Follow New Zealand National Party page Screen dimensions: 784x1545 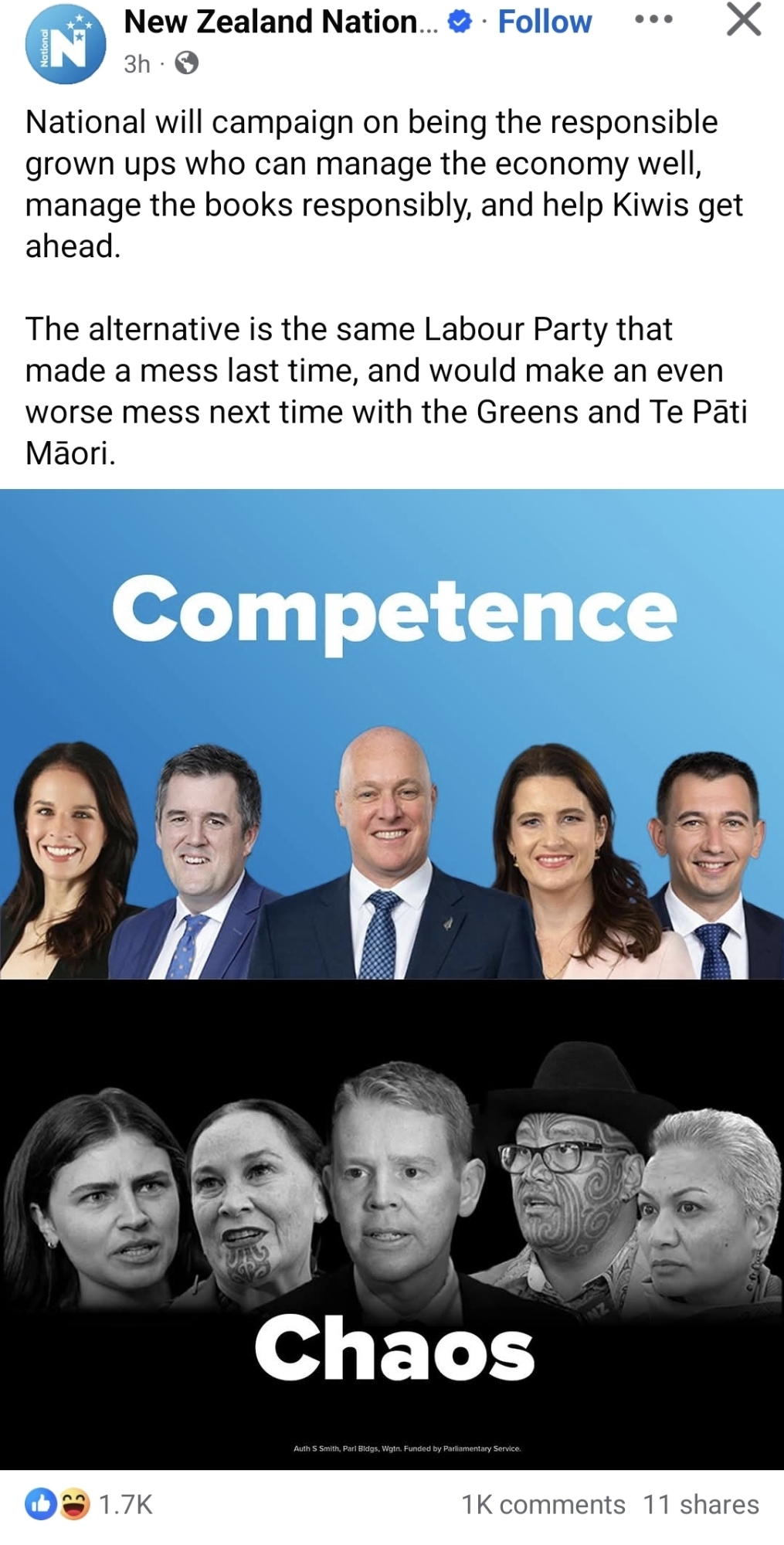(544, 22)
